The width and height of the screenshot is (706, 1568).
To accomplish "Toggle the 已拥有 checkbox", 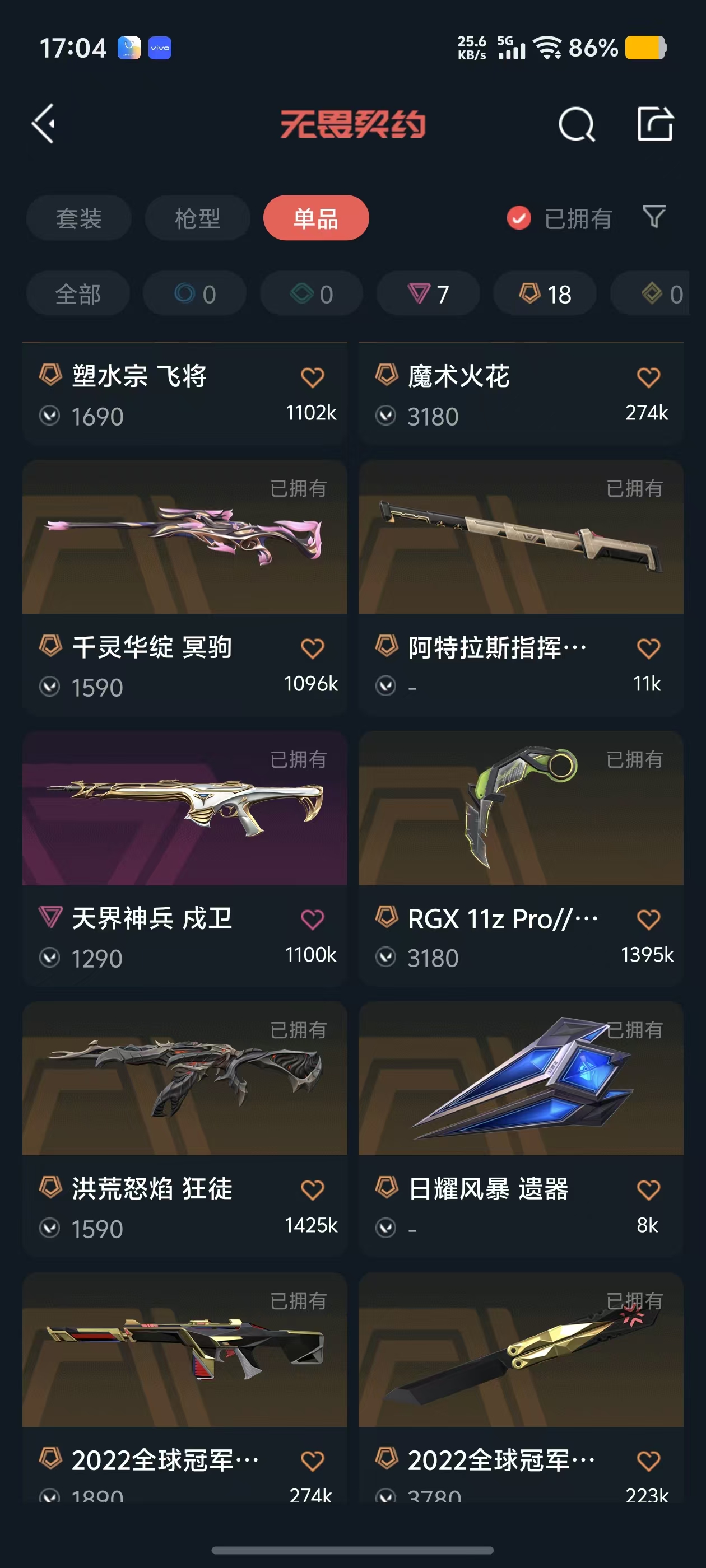I will coord(519,218).
